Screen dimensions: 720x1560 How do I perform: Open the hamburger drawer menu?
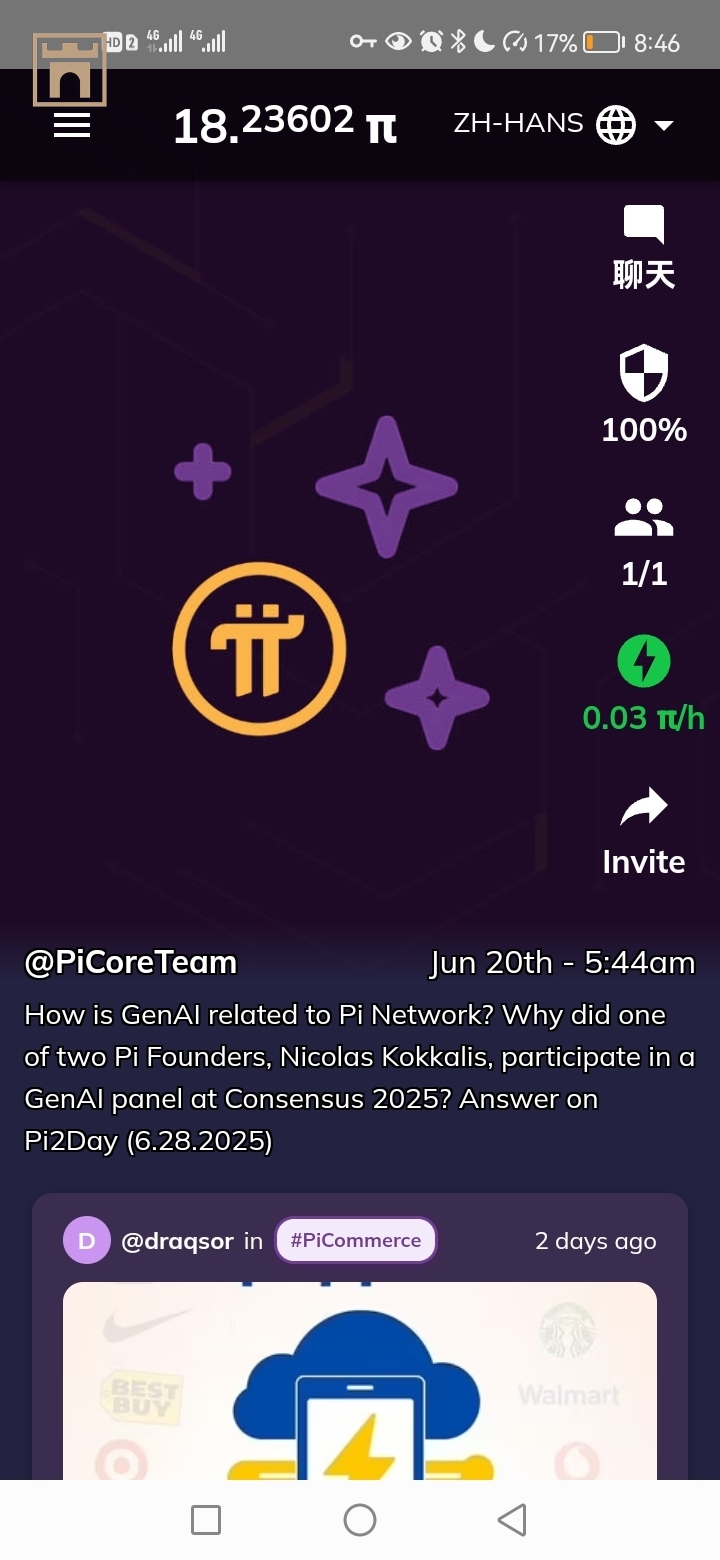click(72, 126)
